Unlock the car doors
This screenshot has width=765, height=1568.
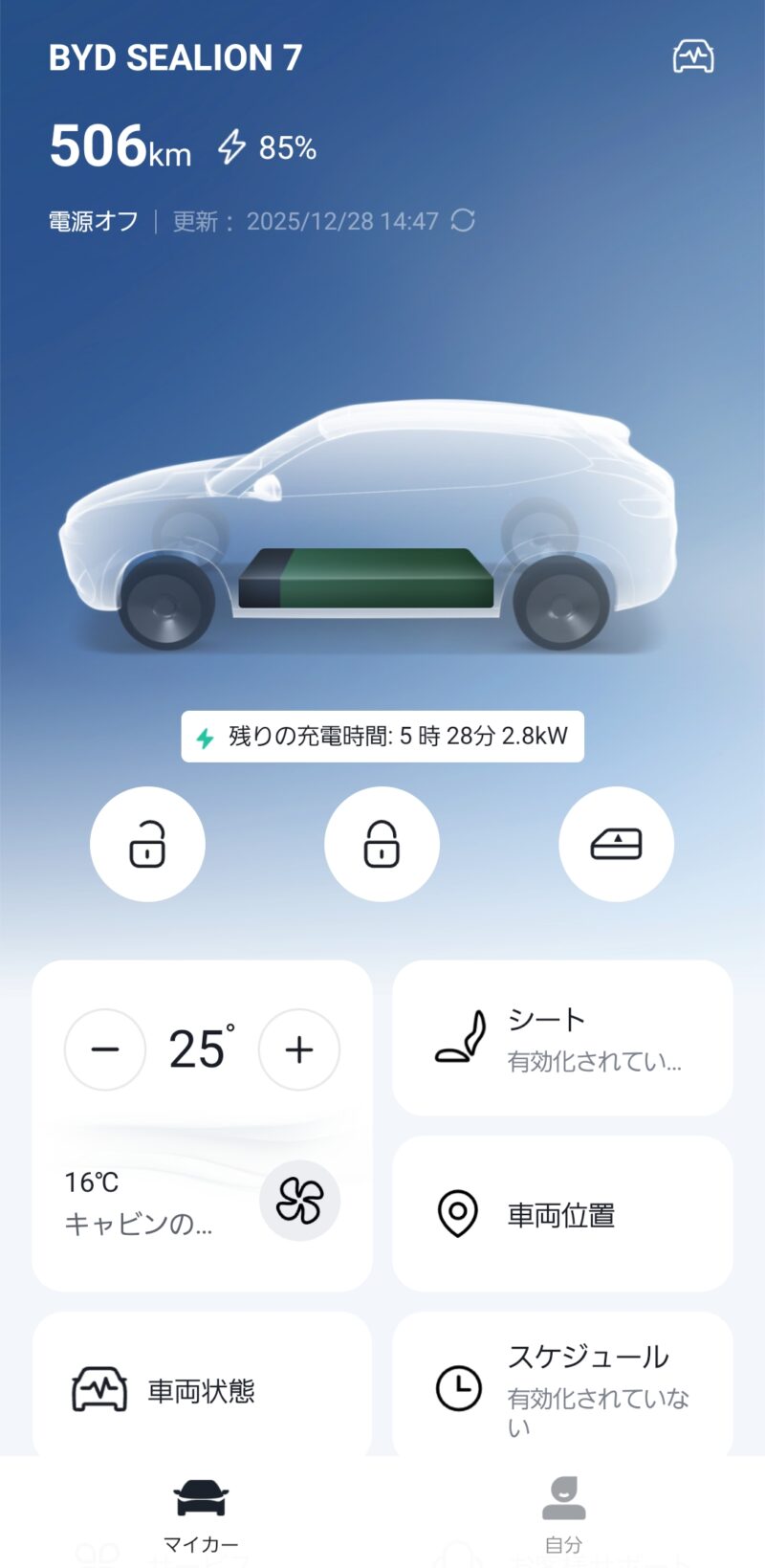point(147,844)
